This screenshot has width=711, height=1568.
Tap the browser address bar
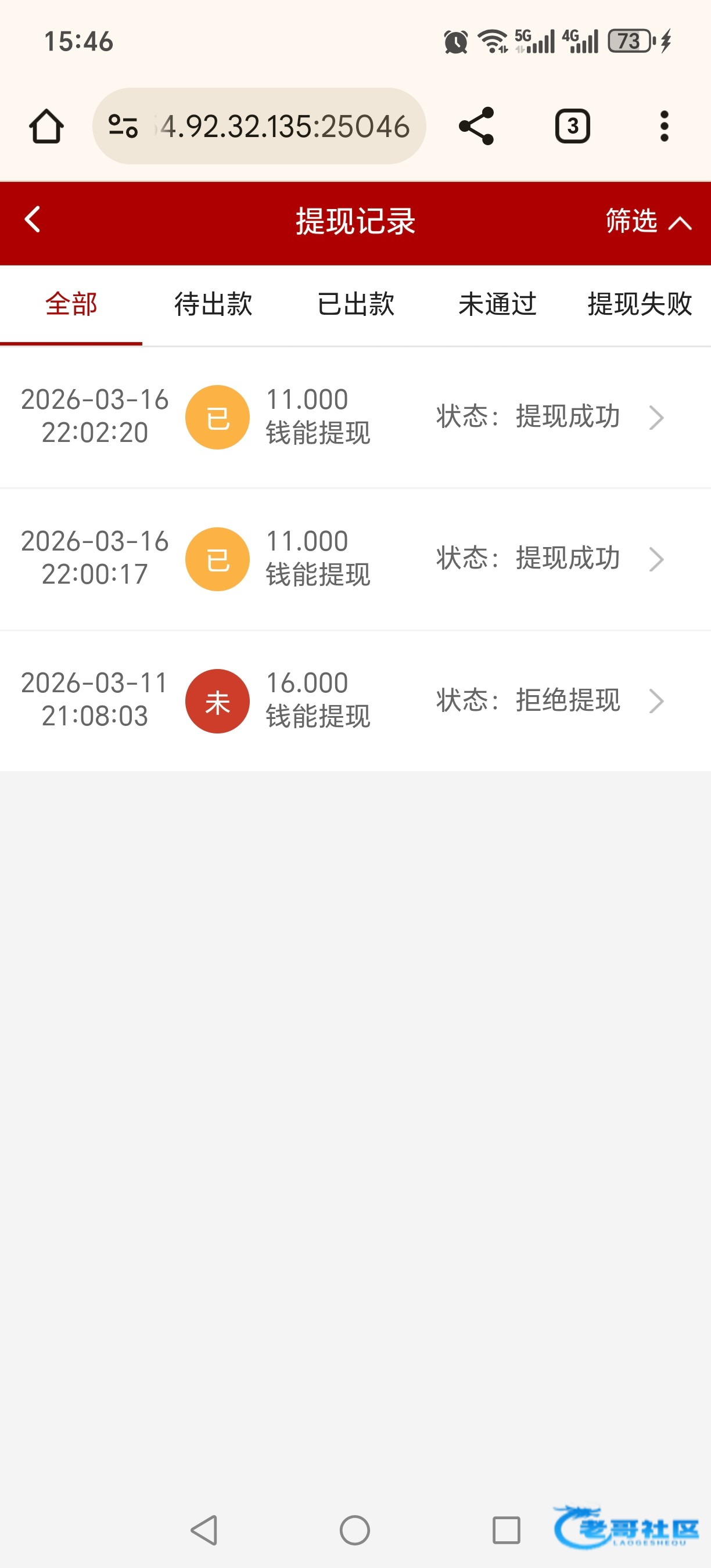coord(259,126)
